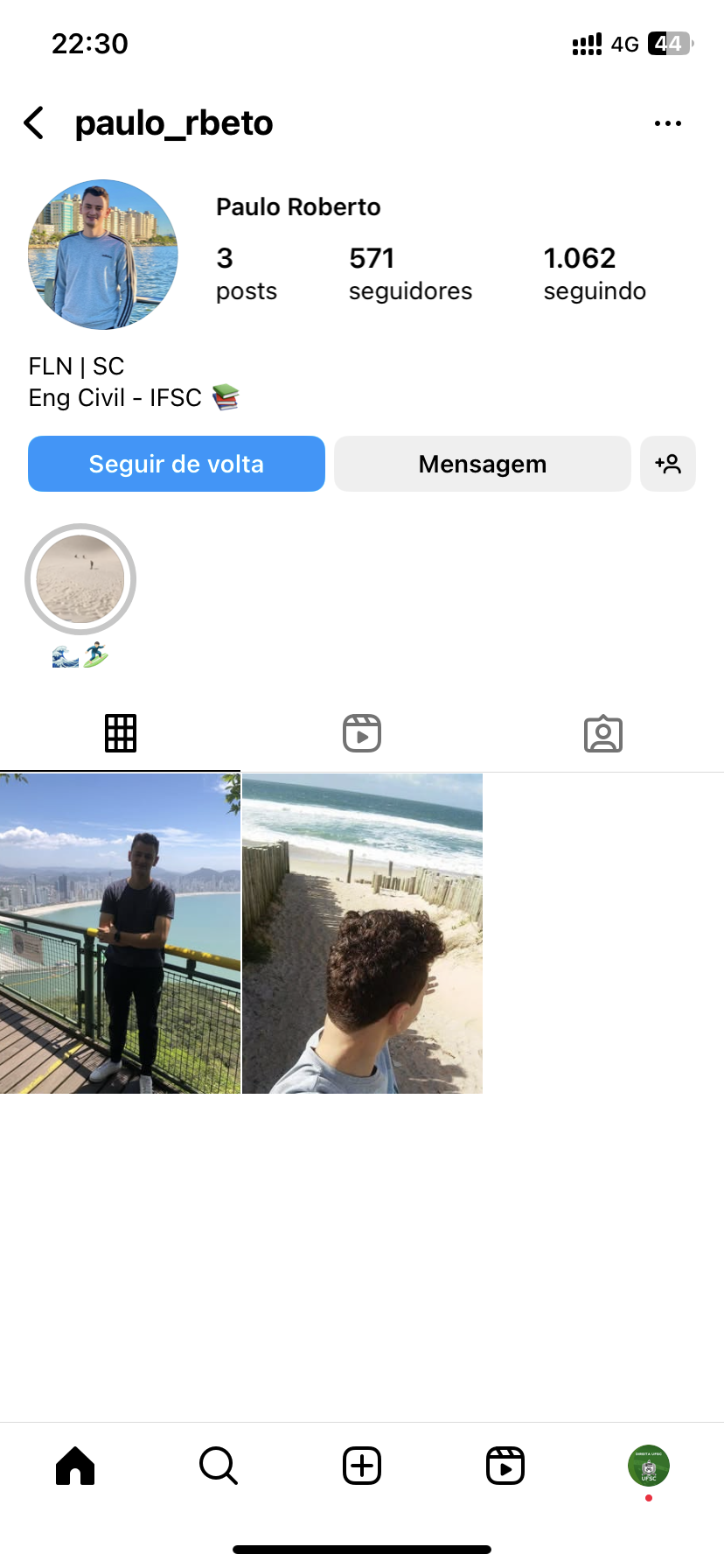Open the beach sand path post
724x1568 pixels.
pyautogui.click(x=362, y=933)
